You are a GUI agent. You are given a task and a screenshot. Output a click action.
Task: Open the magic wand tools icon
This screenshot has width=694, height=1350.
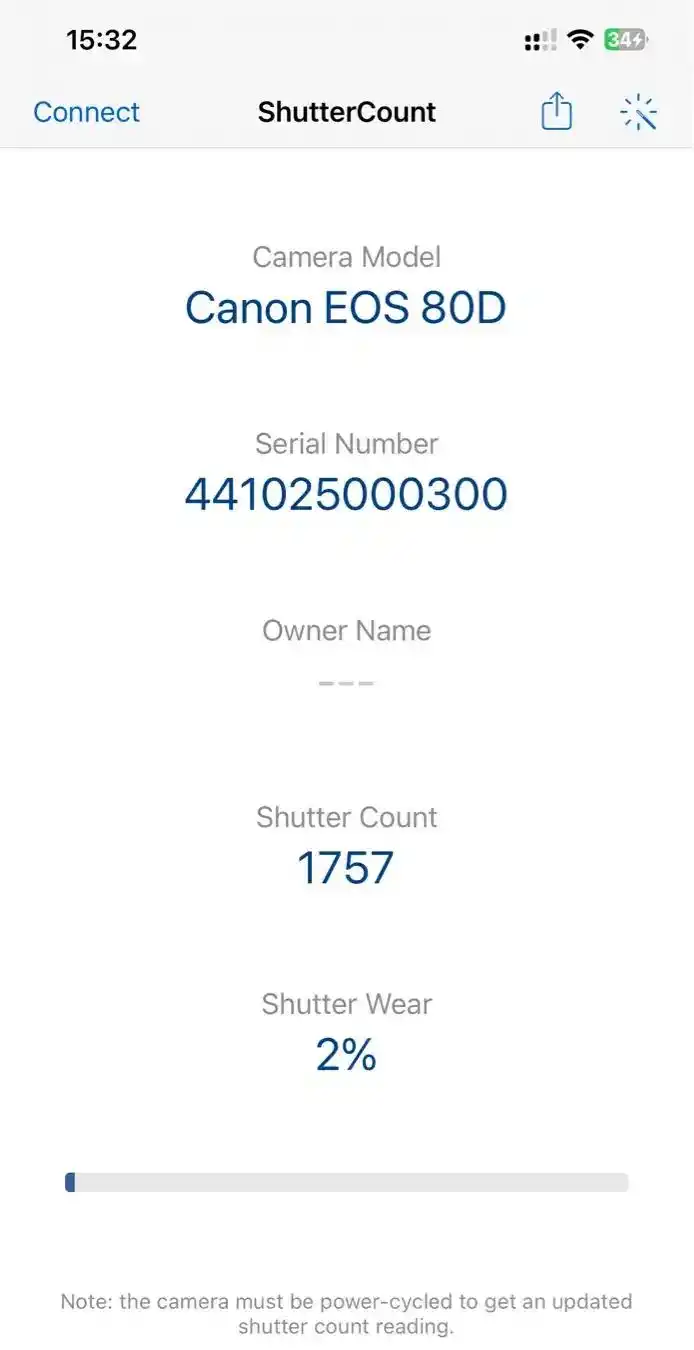(x=638, y=113)
